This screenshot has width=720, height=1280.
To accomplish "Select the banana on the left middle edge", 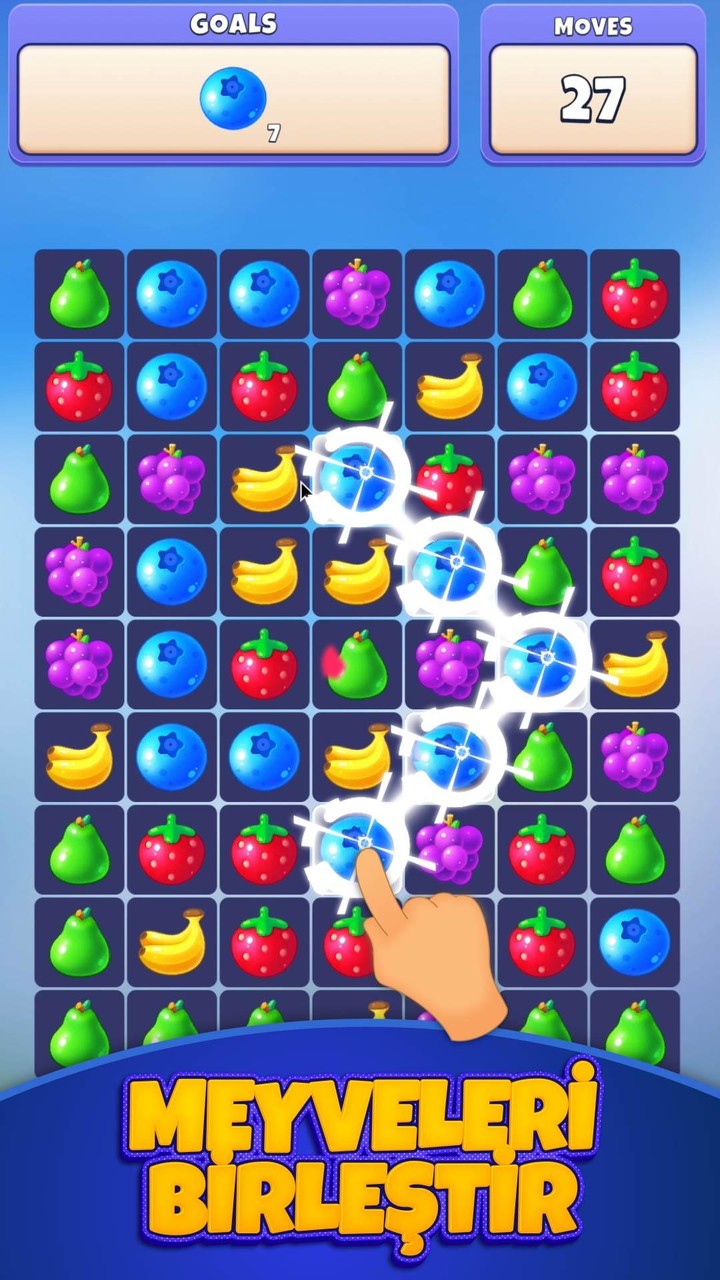I will click(x=78, y=755).
